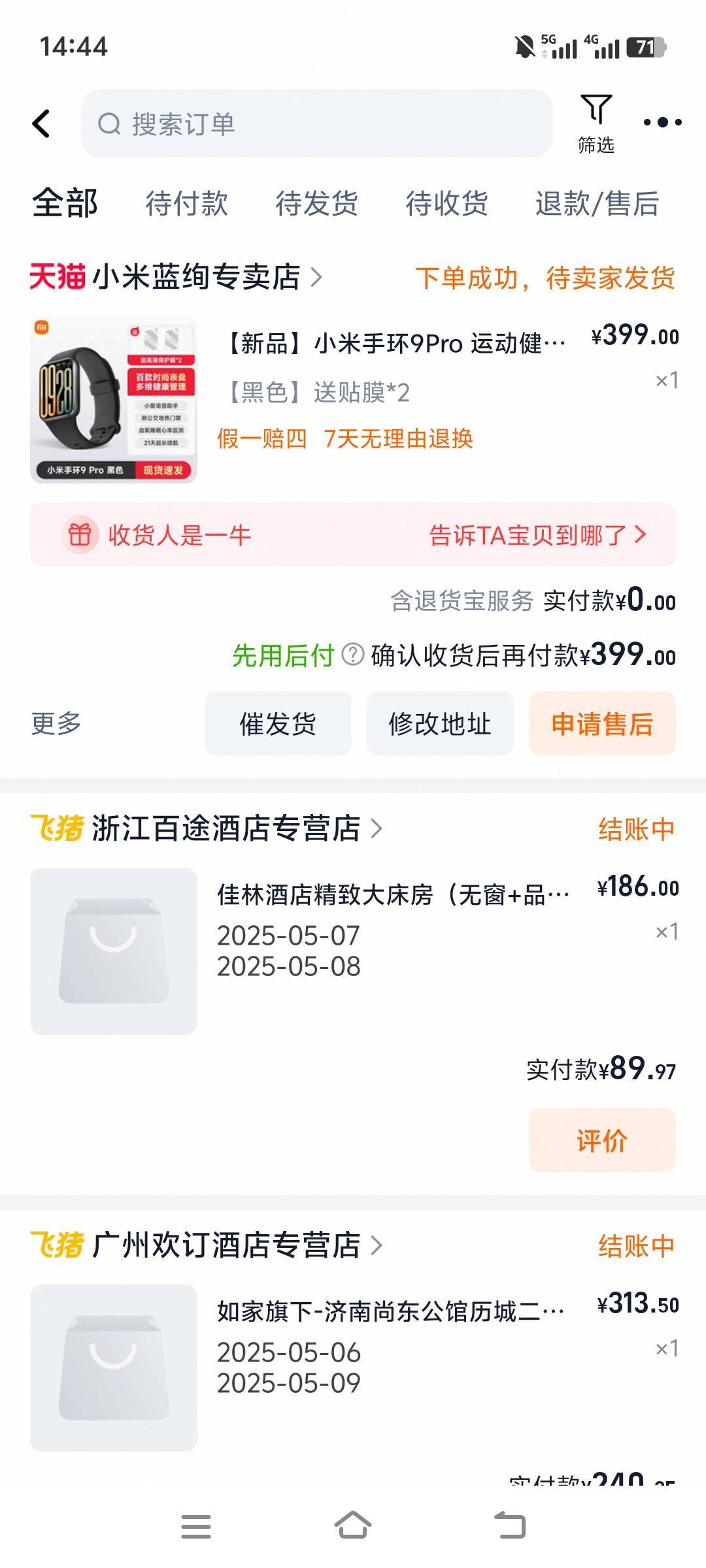Image resolution: width=706 pixels, height=1568 pixels.
Task: Go to the home screen via system home
Action: click(353, 1526)
